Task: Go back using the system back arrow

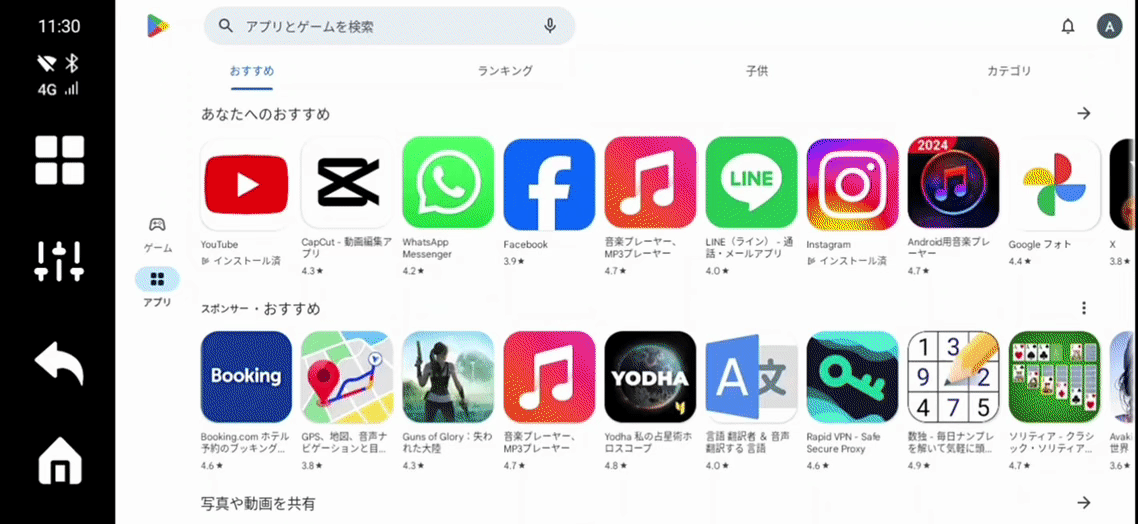Action: point(59,364)
